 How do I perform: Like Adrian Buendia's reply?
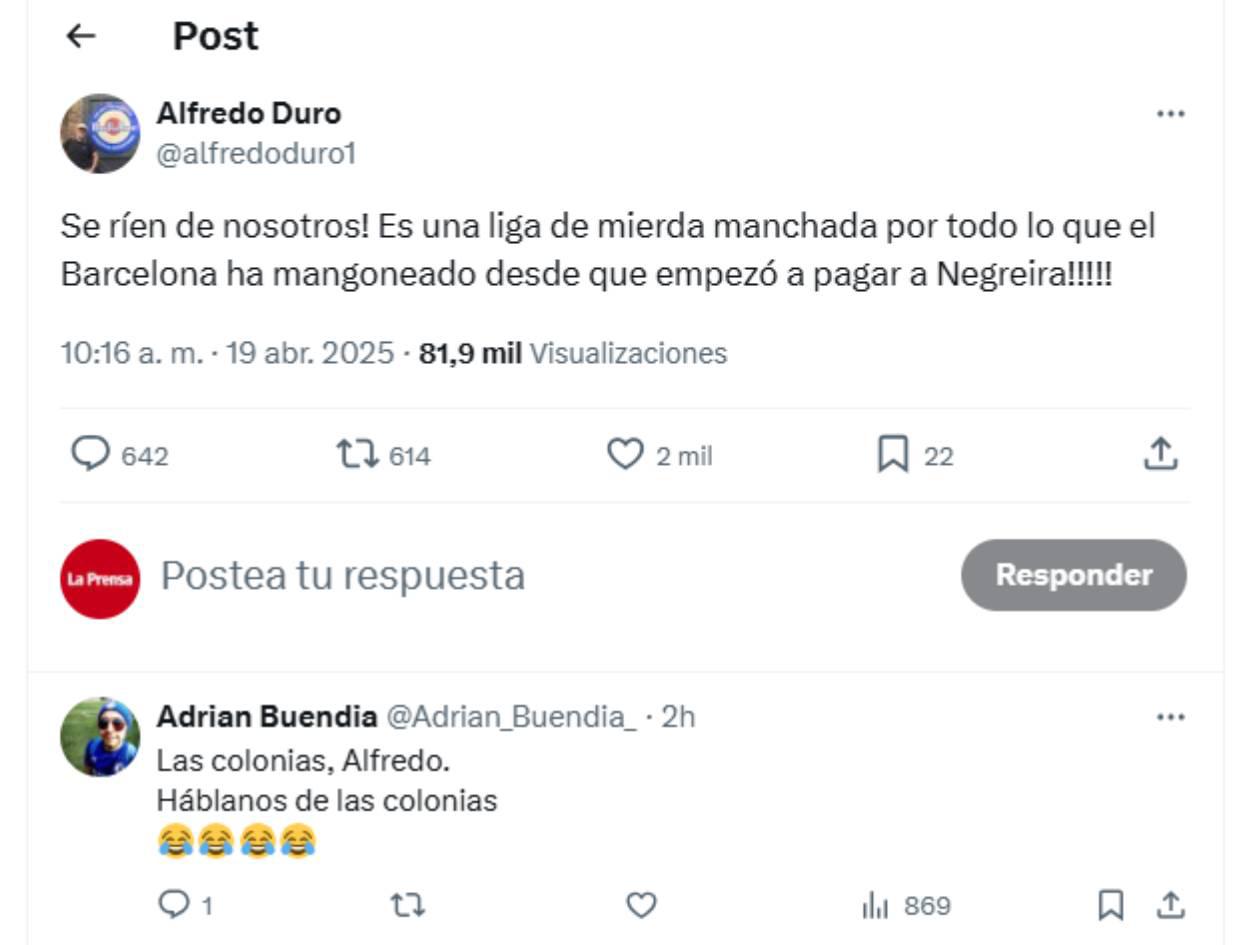pos(641,906)
